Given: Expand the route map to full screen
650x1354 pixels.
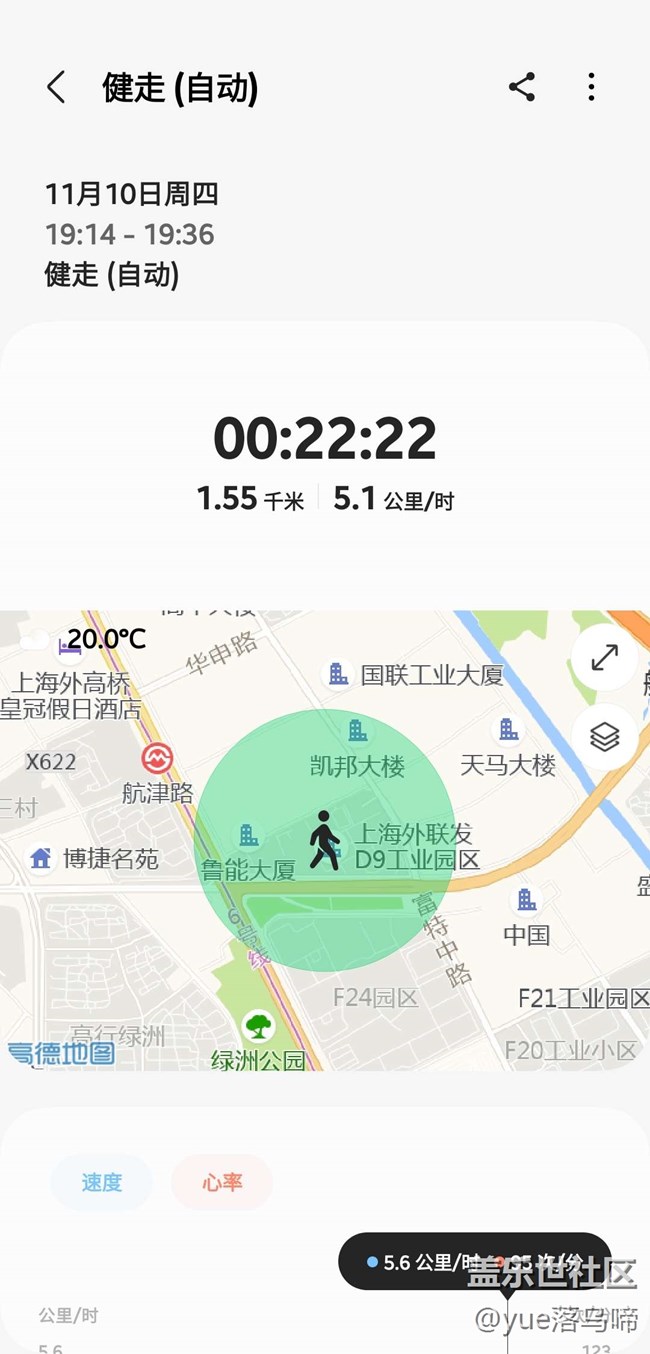Looking at the screenshot, I should (604, 657).
